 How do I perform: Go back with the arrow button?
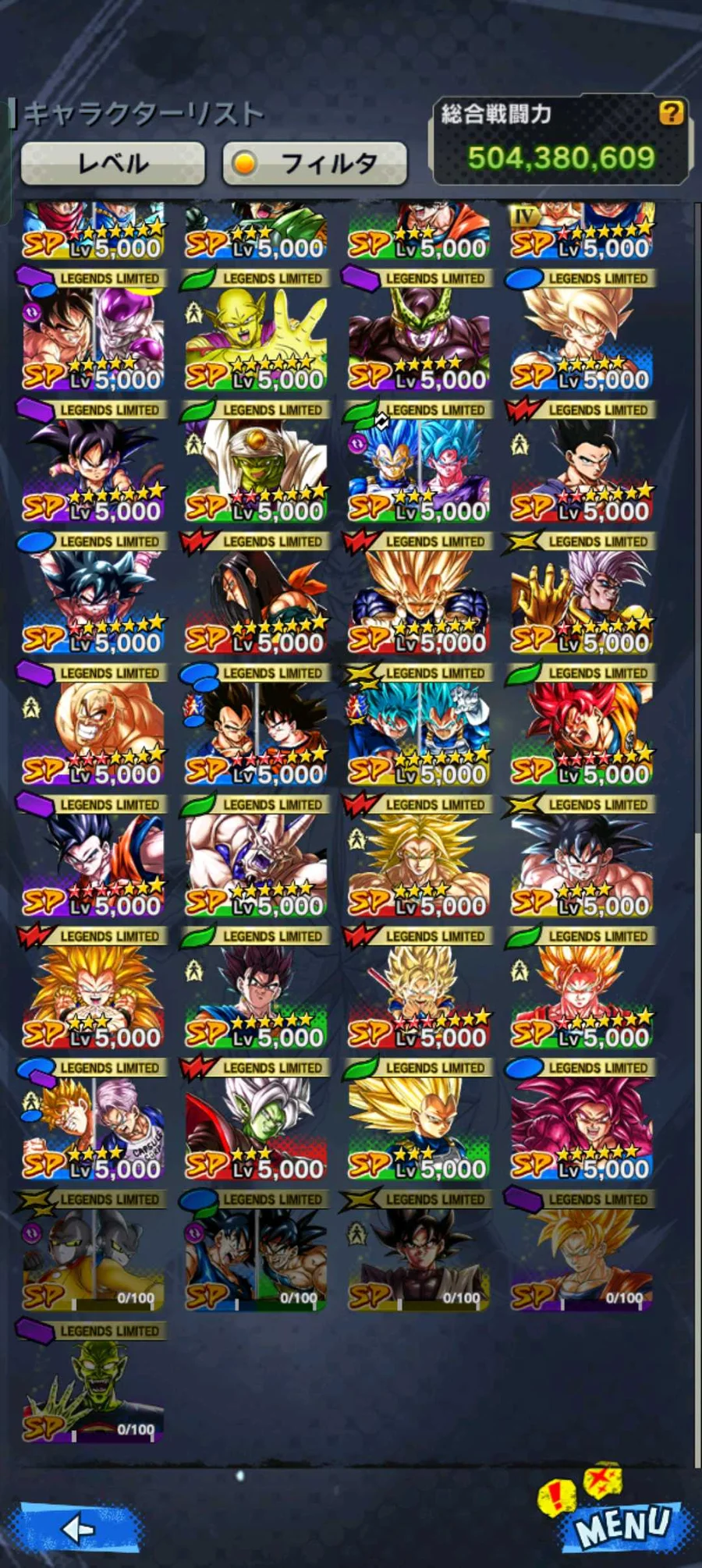[78, 1528]
